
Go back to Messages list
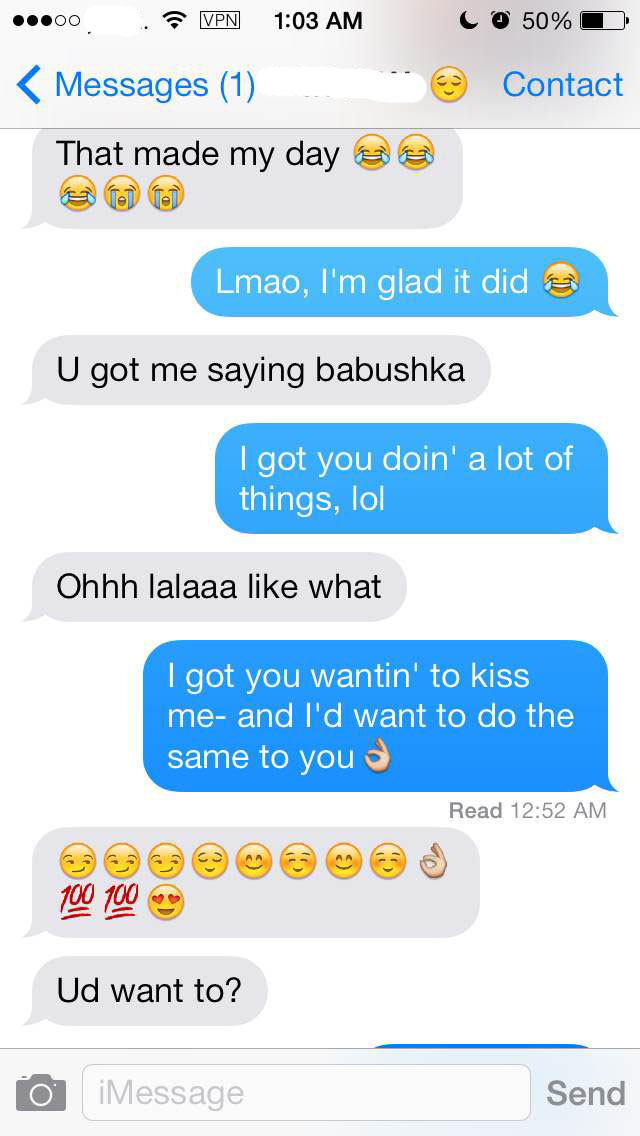point(135,85)
